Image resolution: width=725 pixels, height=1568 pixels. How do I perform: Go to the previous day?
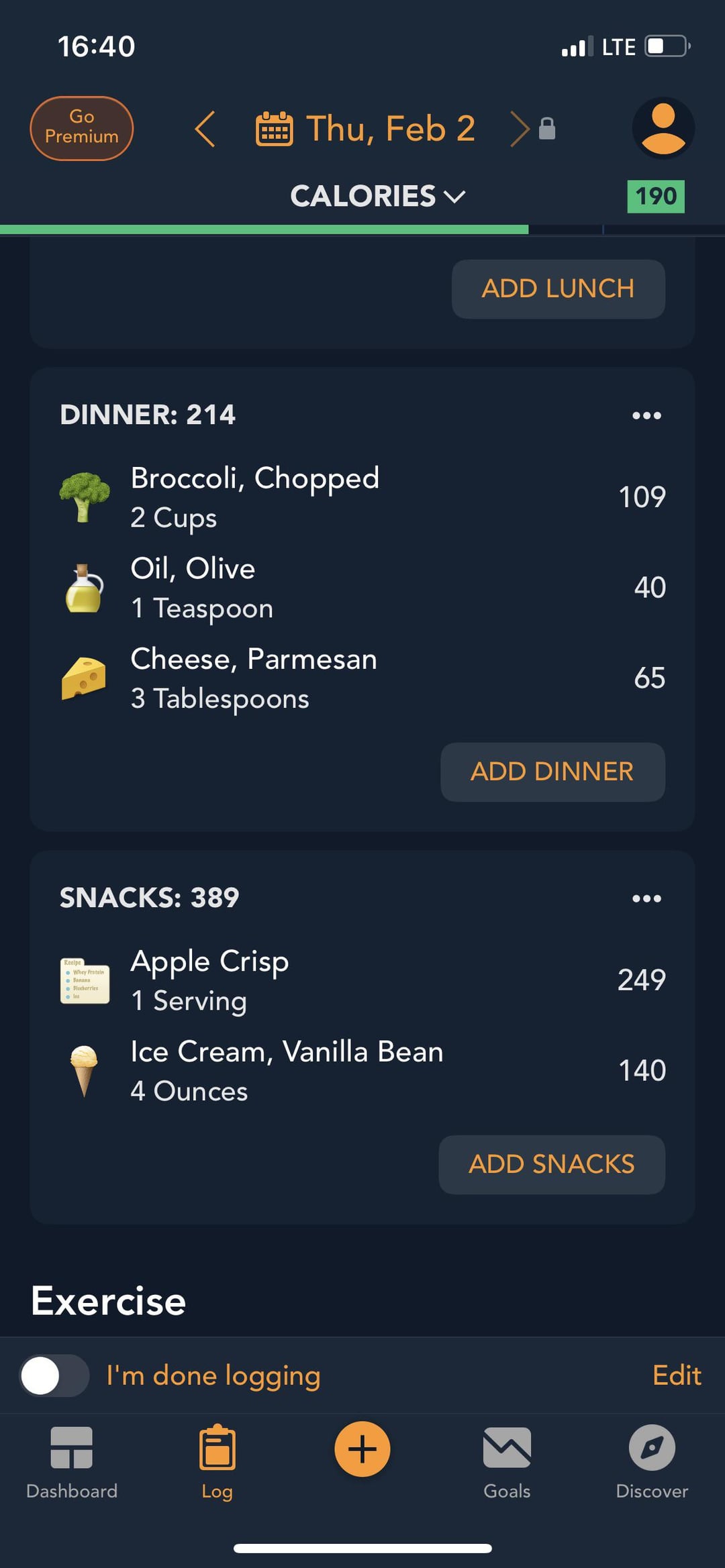[x=205, y=129]
